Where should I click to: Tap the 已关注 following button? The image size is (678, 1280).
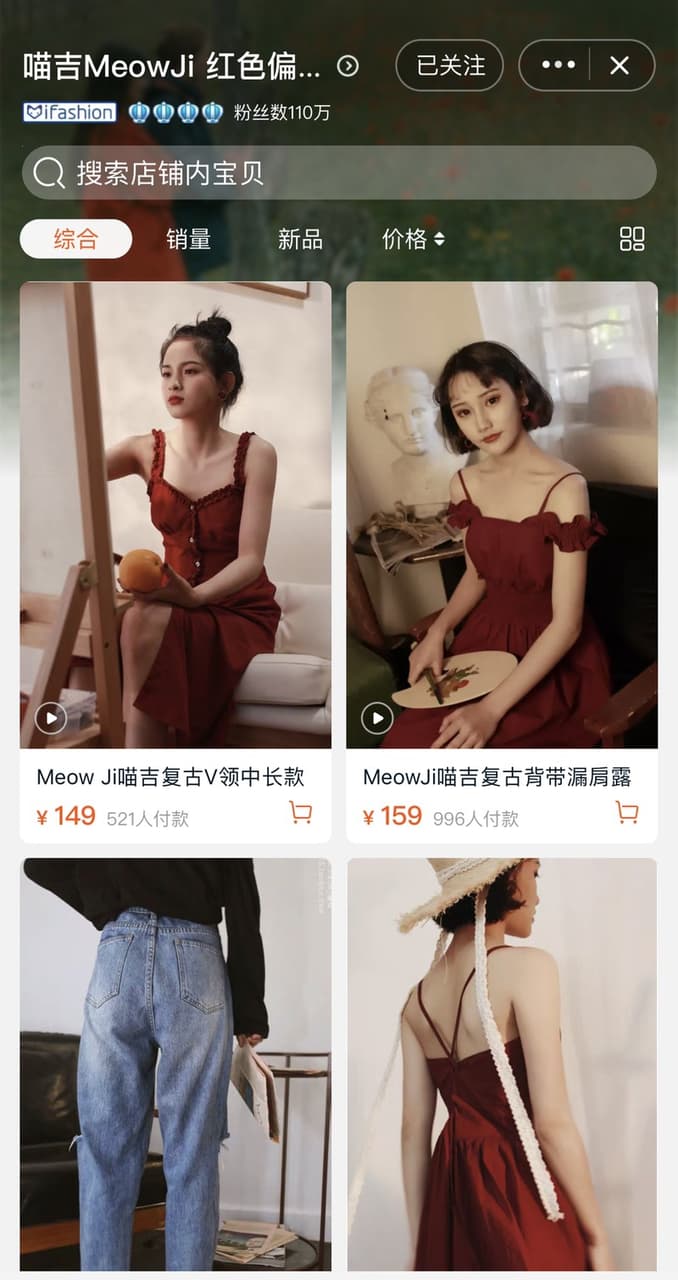(x=450, y=66)
